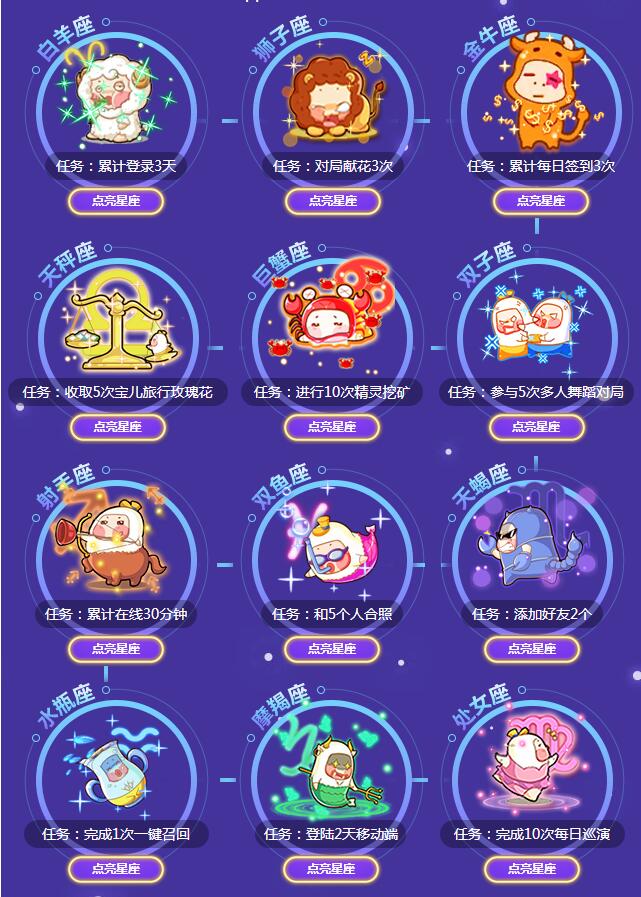This screenshot has height=897, width=641.
Task: Light up the 狮子座 constellation
Action: pos(333,201)
